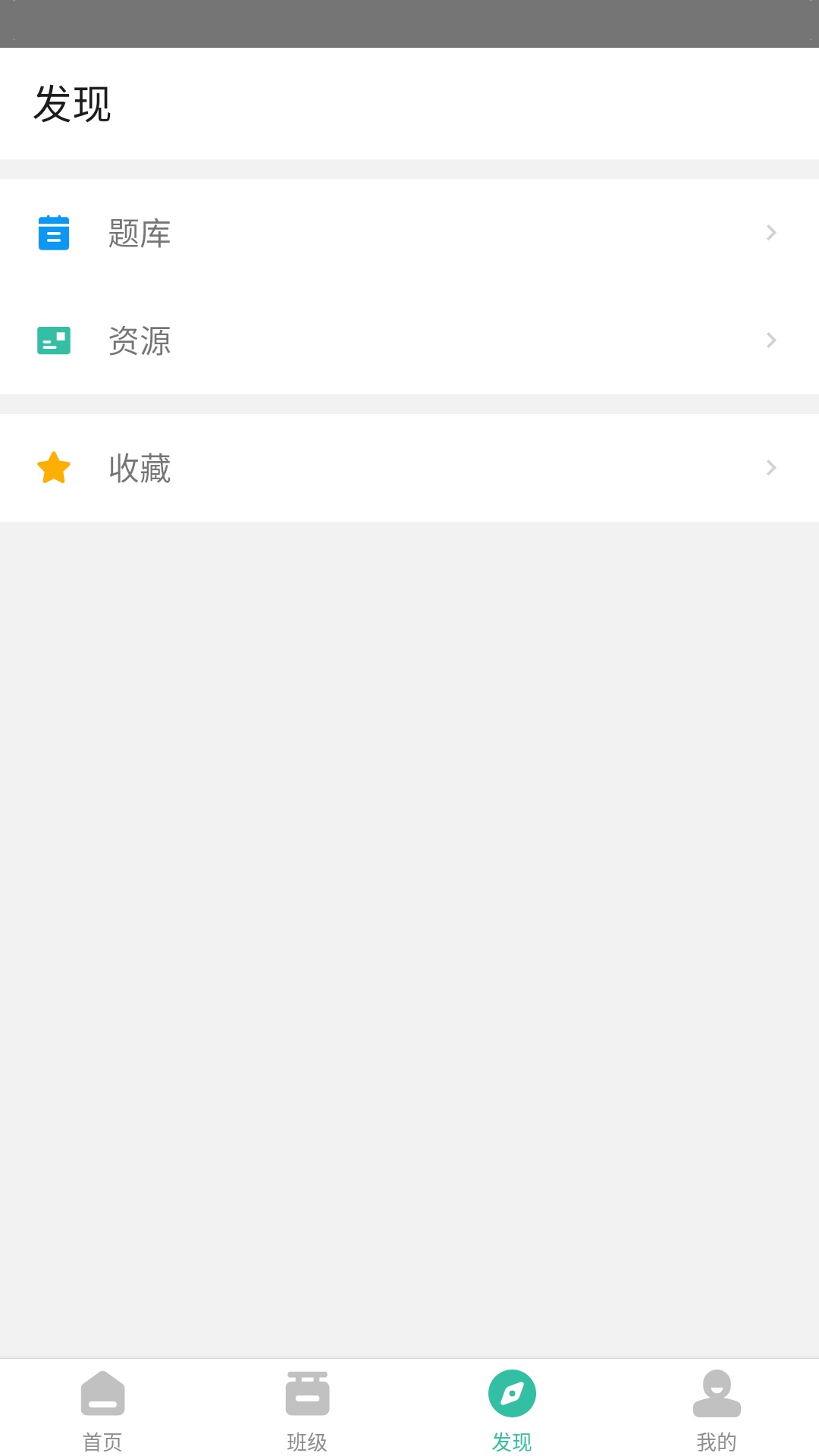
Task: Tap the teal compass discover icon
Action: tap(512, 1395)
